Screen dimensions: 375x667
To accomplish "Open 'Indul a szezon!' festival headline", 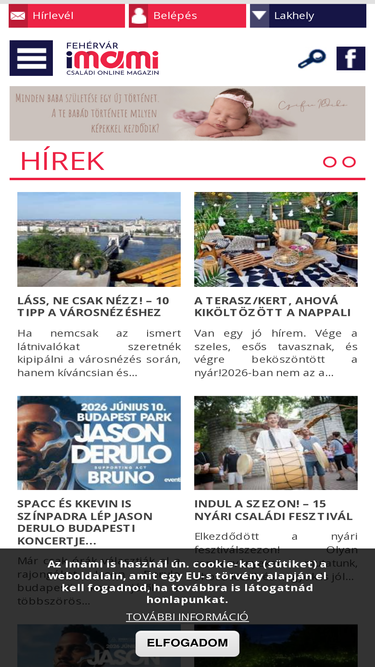I will [273, 510].
